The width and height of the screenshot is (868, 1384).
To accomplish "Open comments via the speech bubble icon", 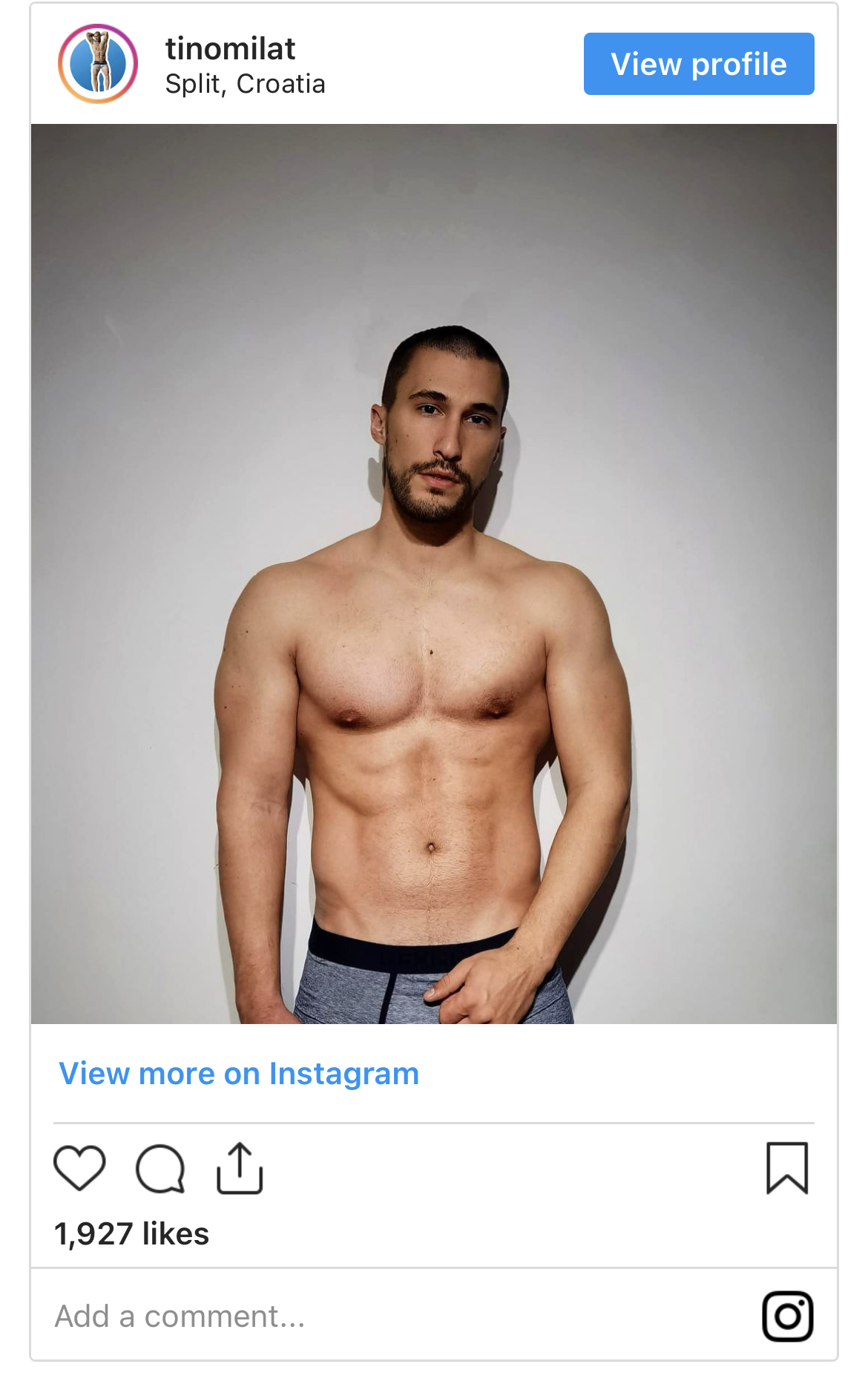I will (160, 1169).
